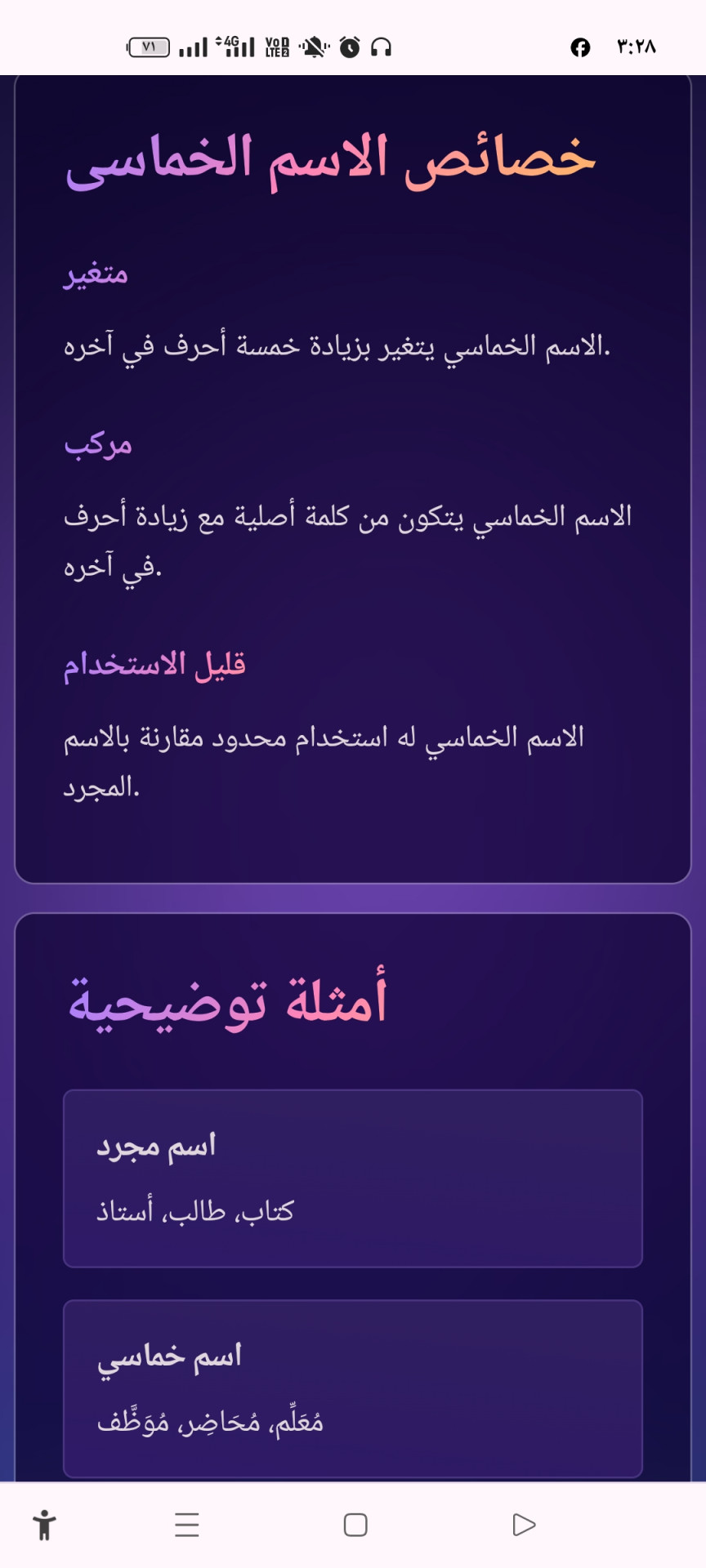Go back using the navigation bar triangle
Image resolution: width=706 pixels, height=1568 pixels.
523,1525
